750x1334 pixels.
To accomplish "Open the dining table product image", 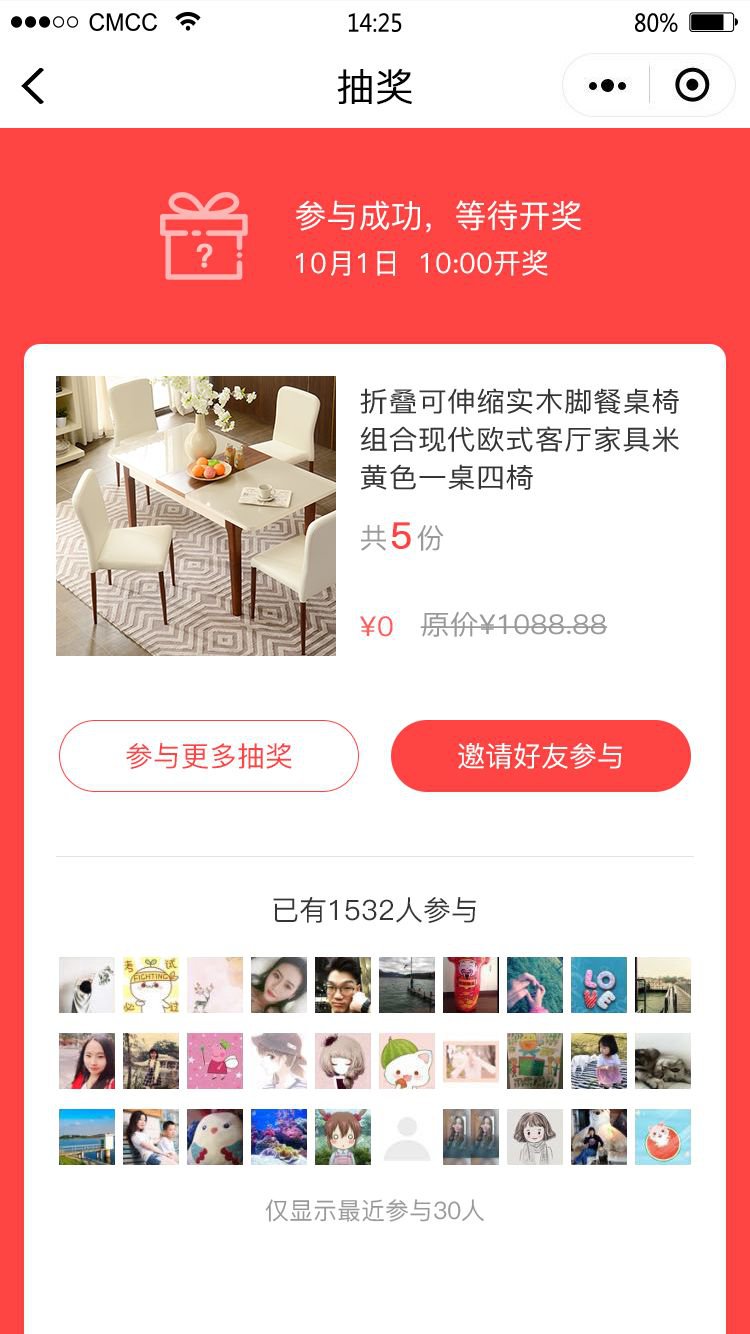I will pos(196,516).
